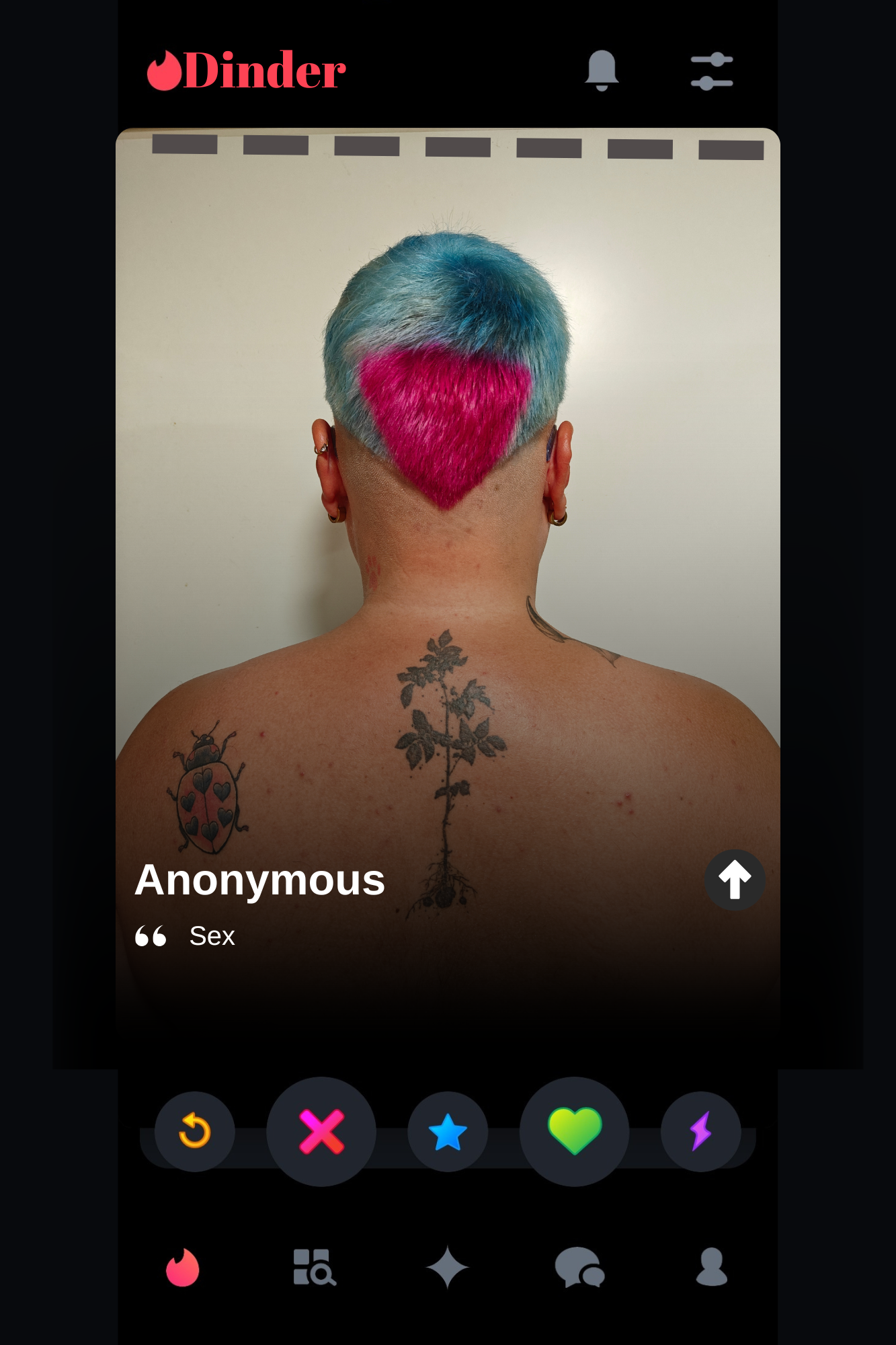
Task: Open the notifications bell
Action: tap(602, 70)
